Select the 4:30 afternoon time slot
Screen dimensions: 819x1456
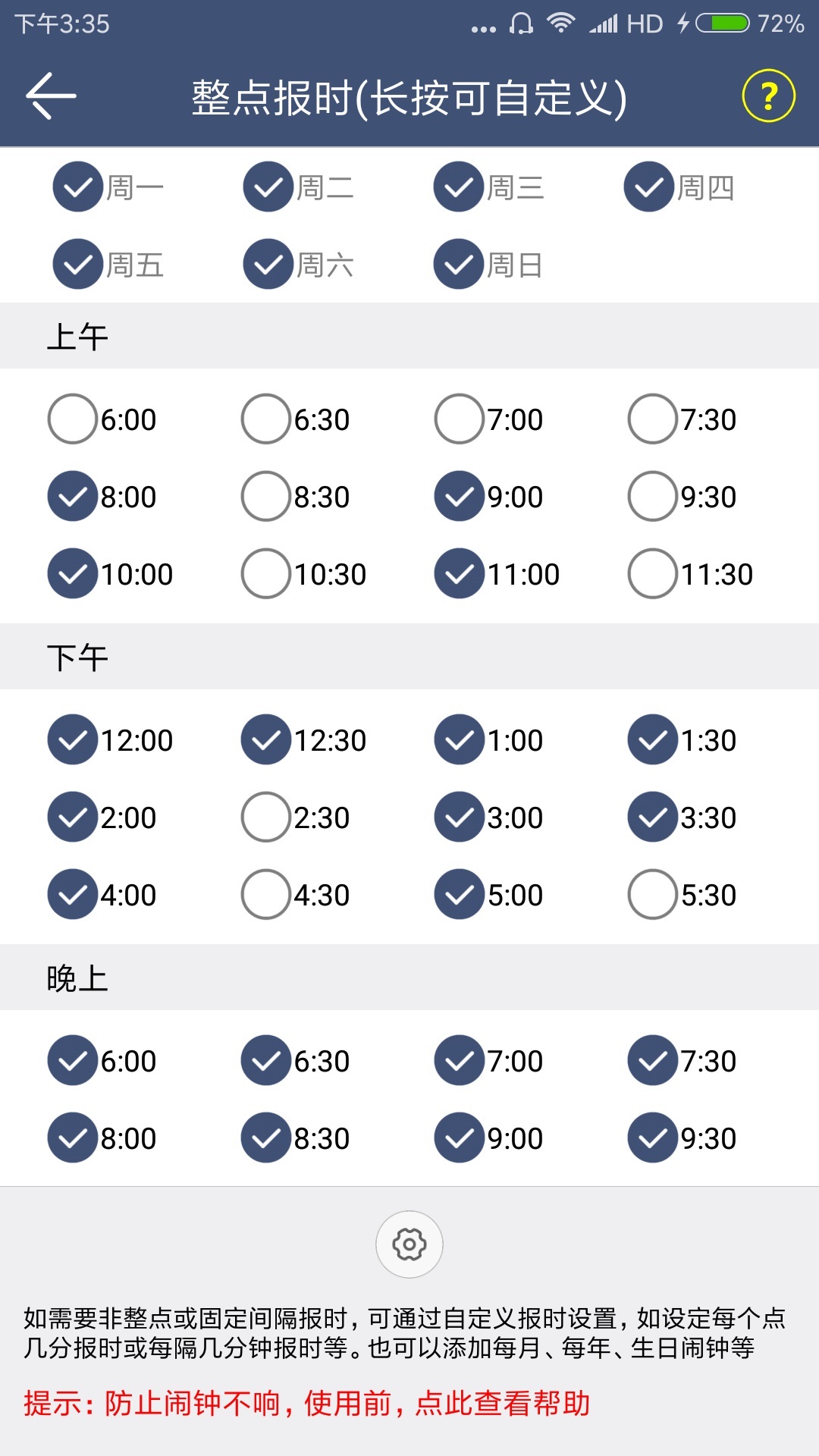click(x=265, y=895)
